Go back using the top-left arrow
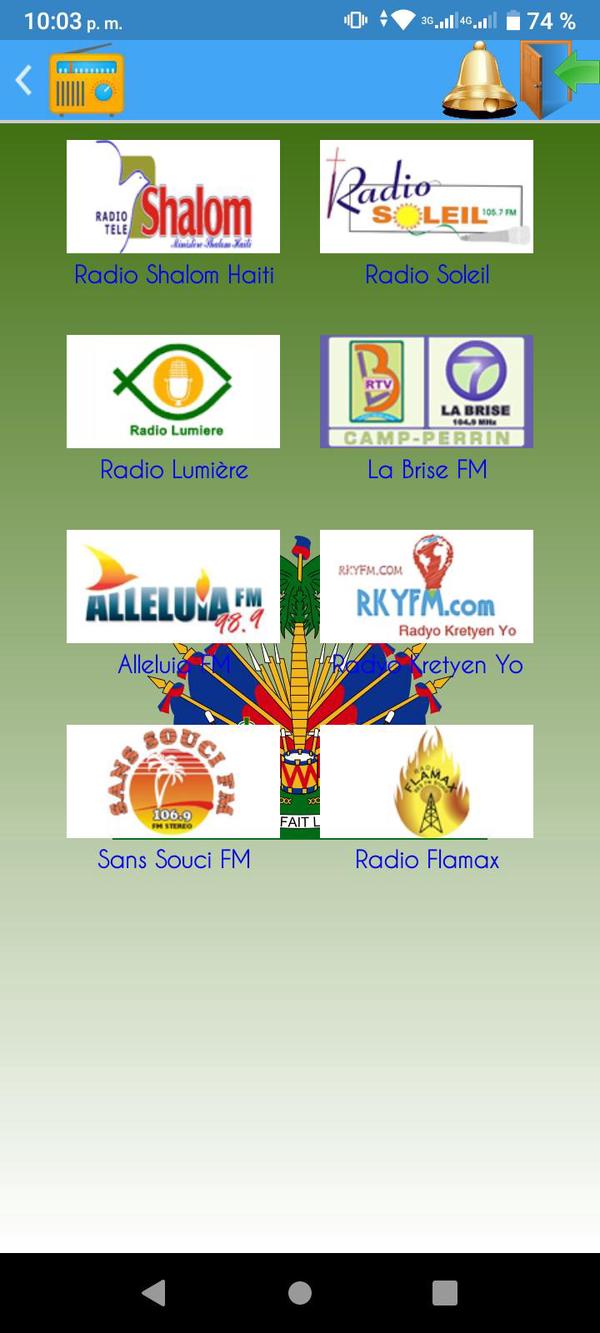 click(24, 80)
